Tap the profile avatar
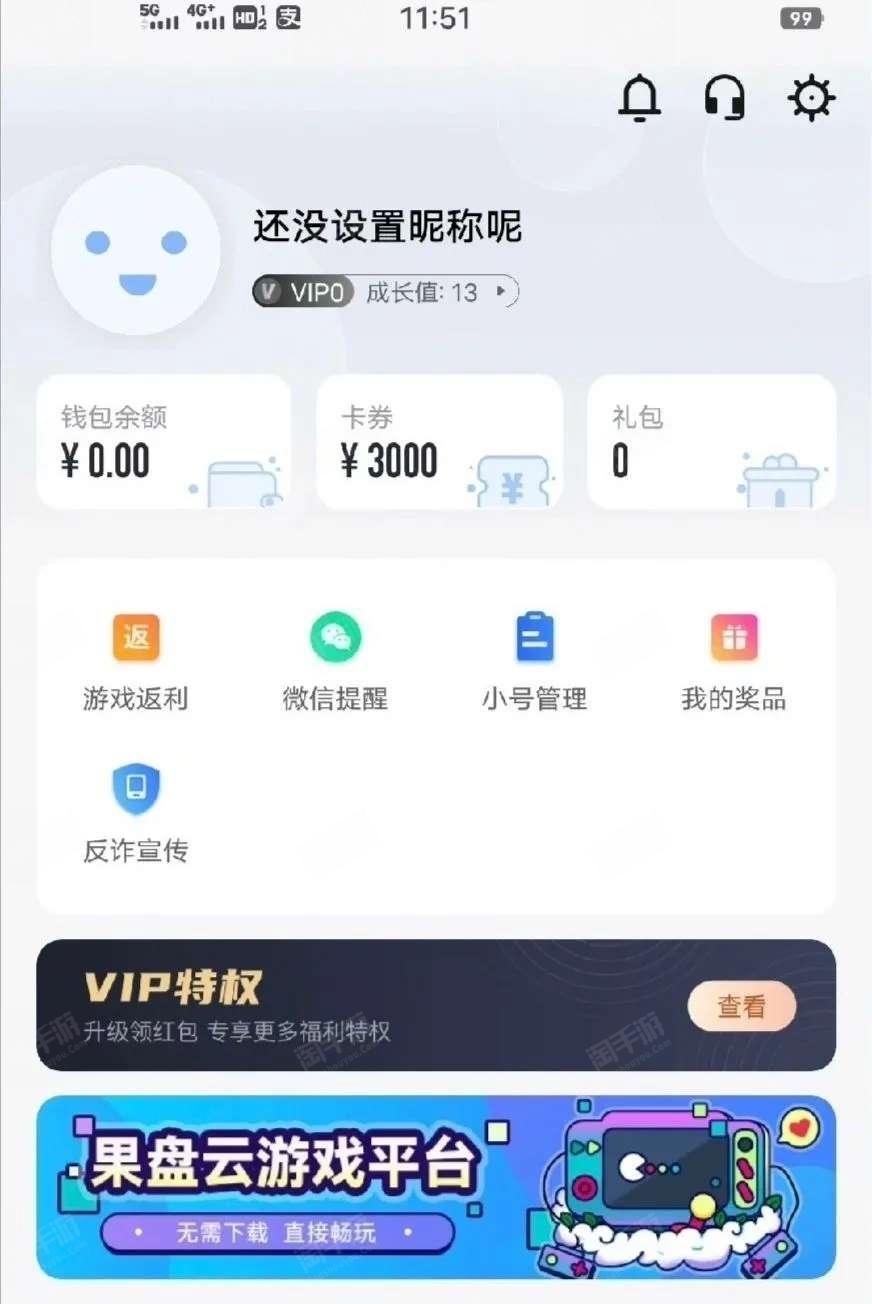 click(x=136, y=250)
